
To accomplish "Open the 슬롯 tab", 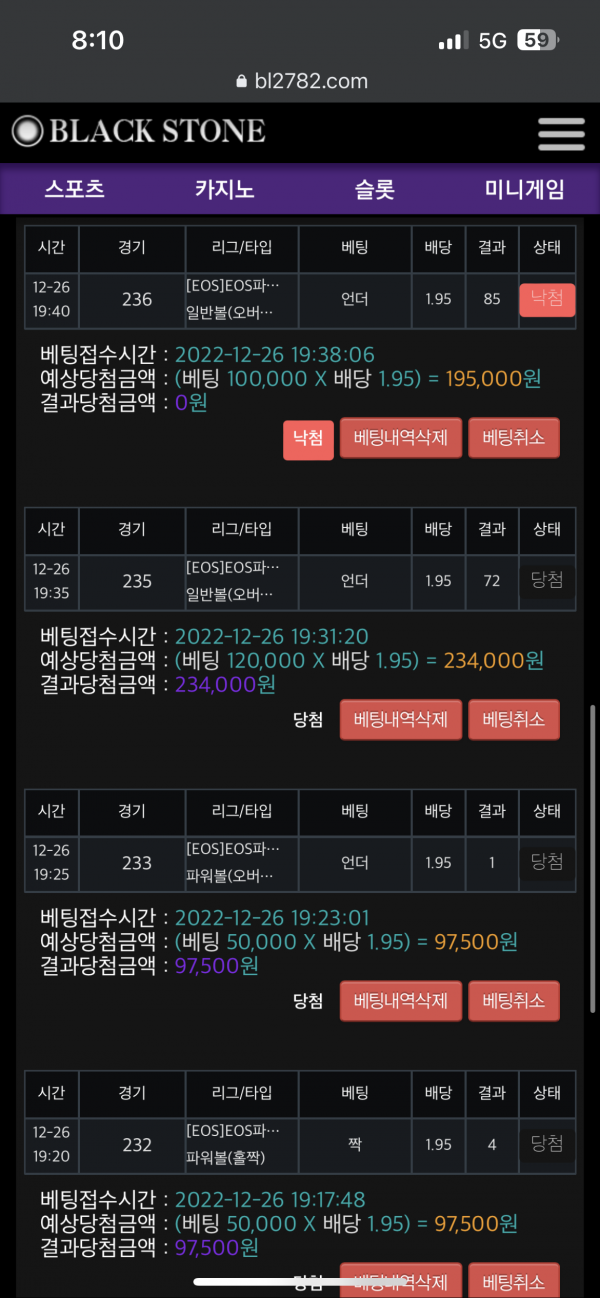I will tap(375, 189).
